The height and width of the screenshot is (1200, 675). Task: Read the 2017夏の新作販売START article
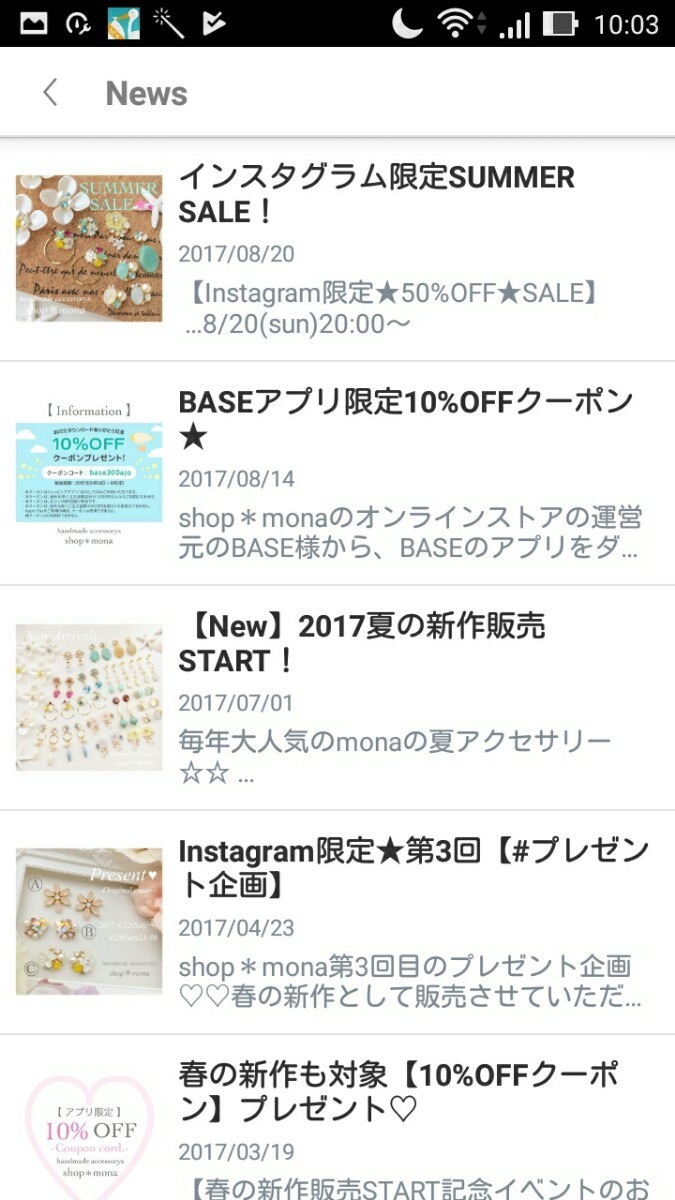coord(362,643)
